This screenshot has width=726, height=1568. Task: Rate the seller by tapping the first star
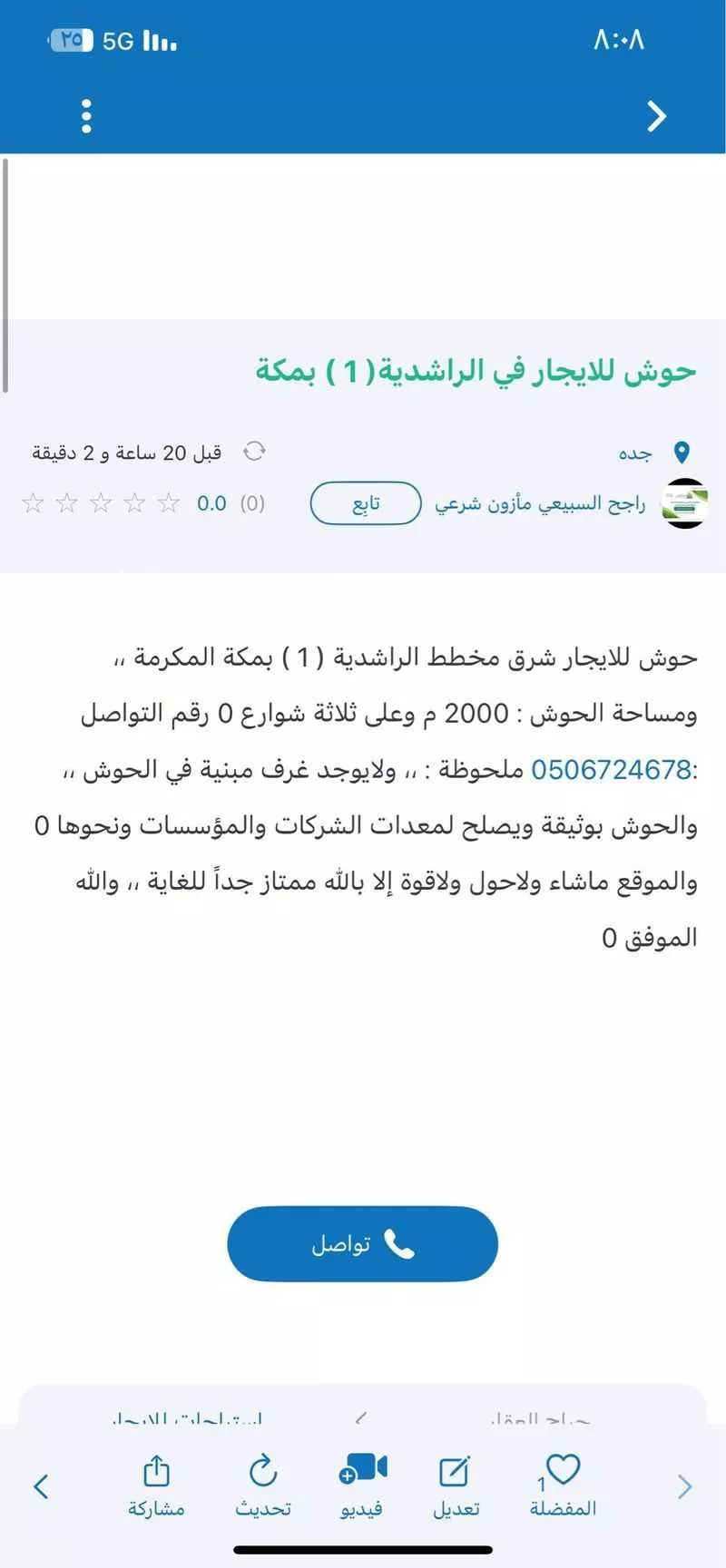click(x=168, y=502)
